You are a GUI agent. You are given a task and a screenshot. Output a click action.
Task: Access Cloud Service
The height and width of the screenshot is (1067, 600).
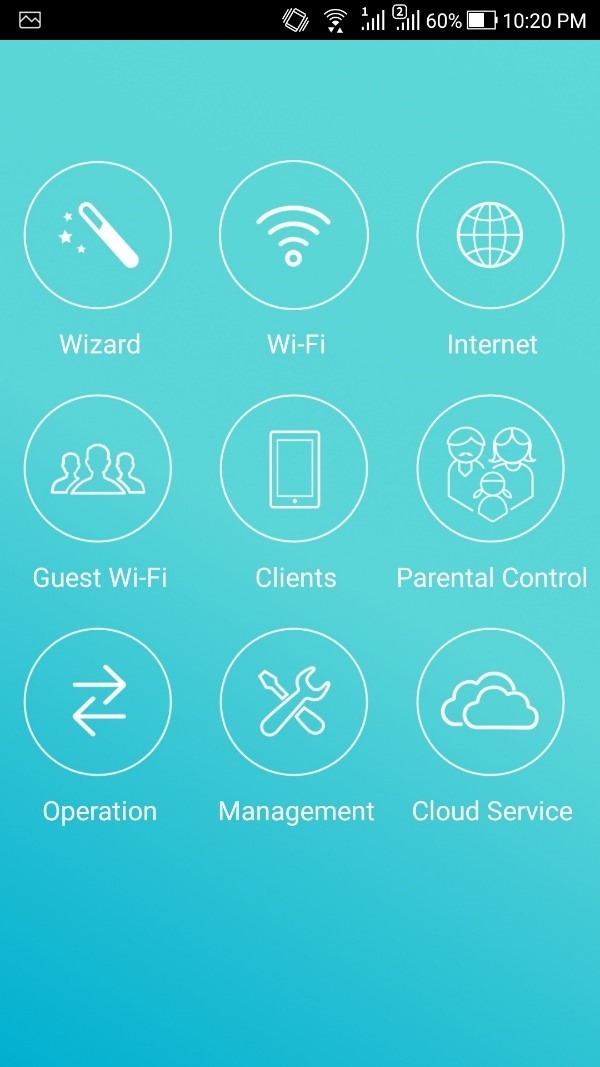click(x=490, y=702)
